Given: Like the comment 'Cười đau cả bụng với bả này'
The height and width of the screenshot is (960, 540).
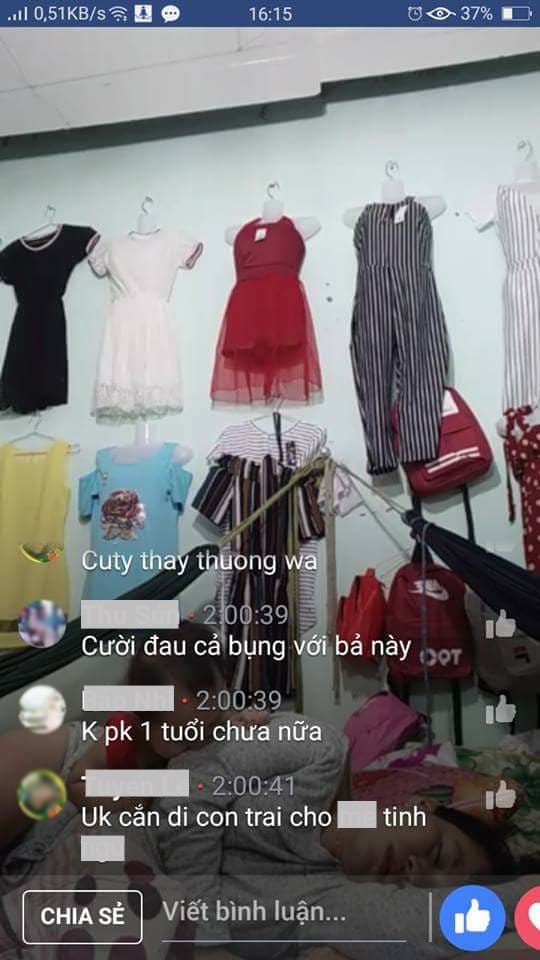Looking at the screenshot, I should [x=501, y=624].
